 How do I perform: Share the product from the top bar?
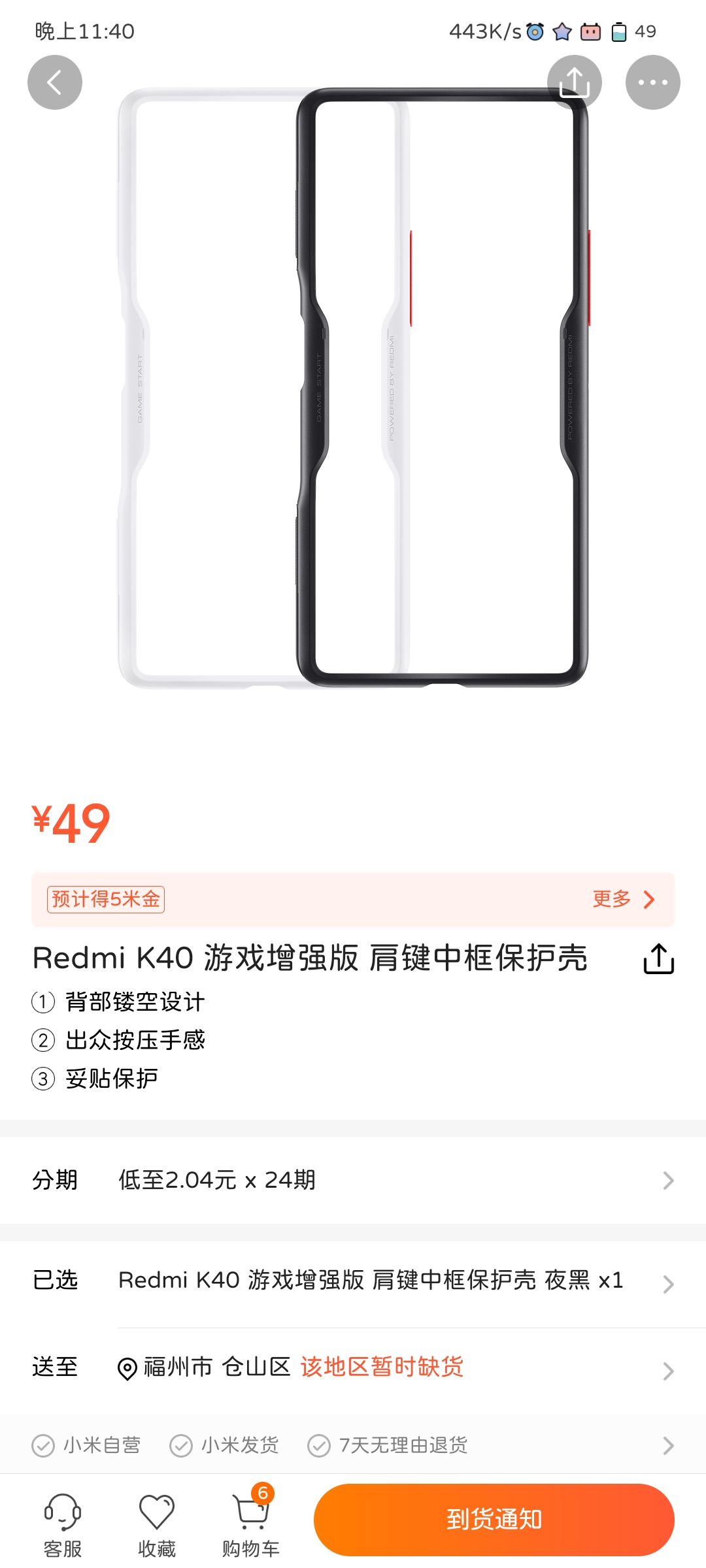[574, 82]
